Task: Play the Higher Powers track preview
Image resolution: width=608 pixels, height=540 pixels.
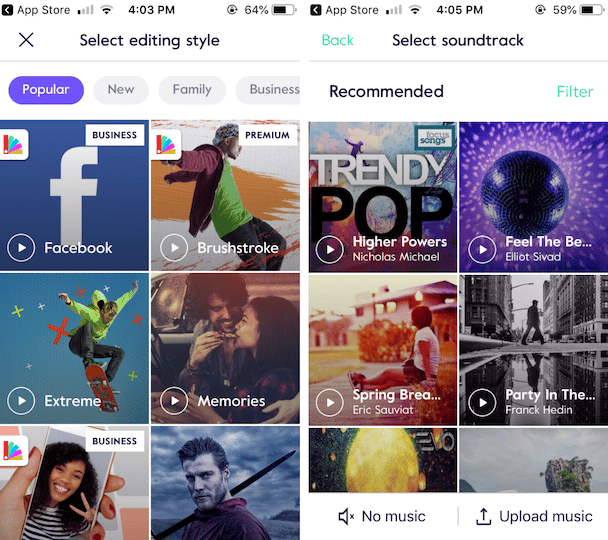Action: tap(330, 249)
